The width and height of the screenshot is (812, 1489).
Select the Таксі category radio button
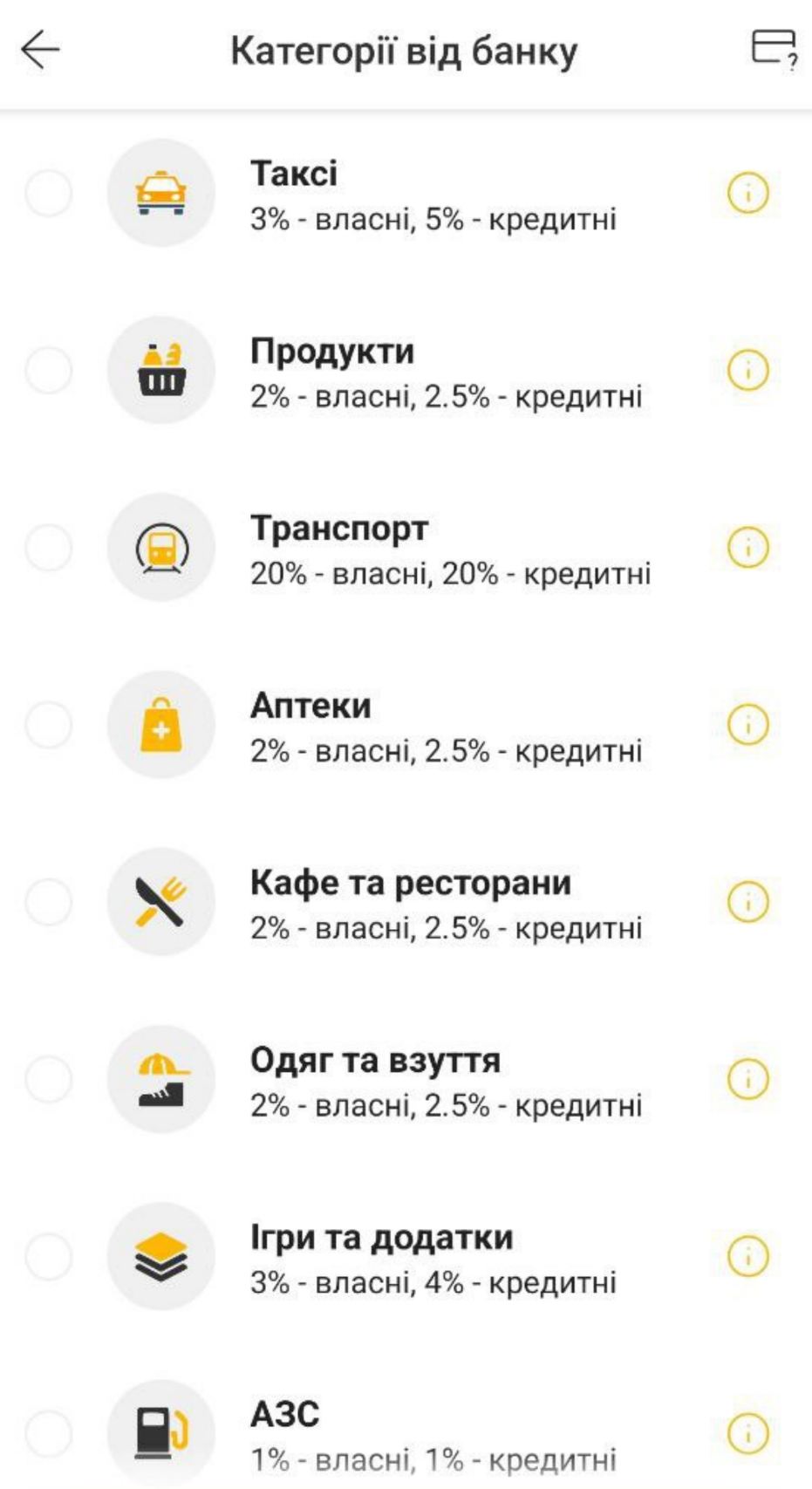tap(49, 193)
